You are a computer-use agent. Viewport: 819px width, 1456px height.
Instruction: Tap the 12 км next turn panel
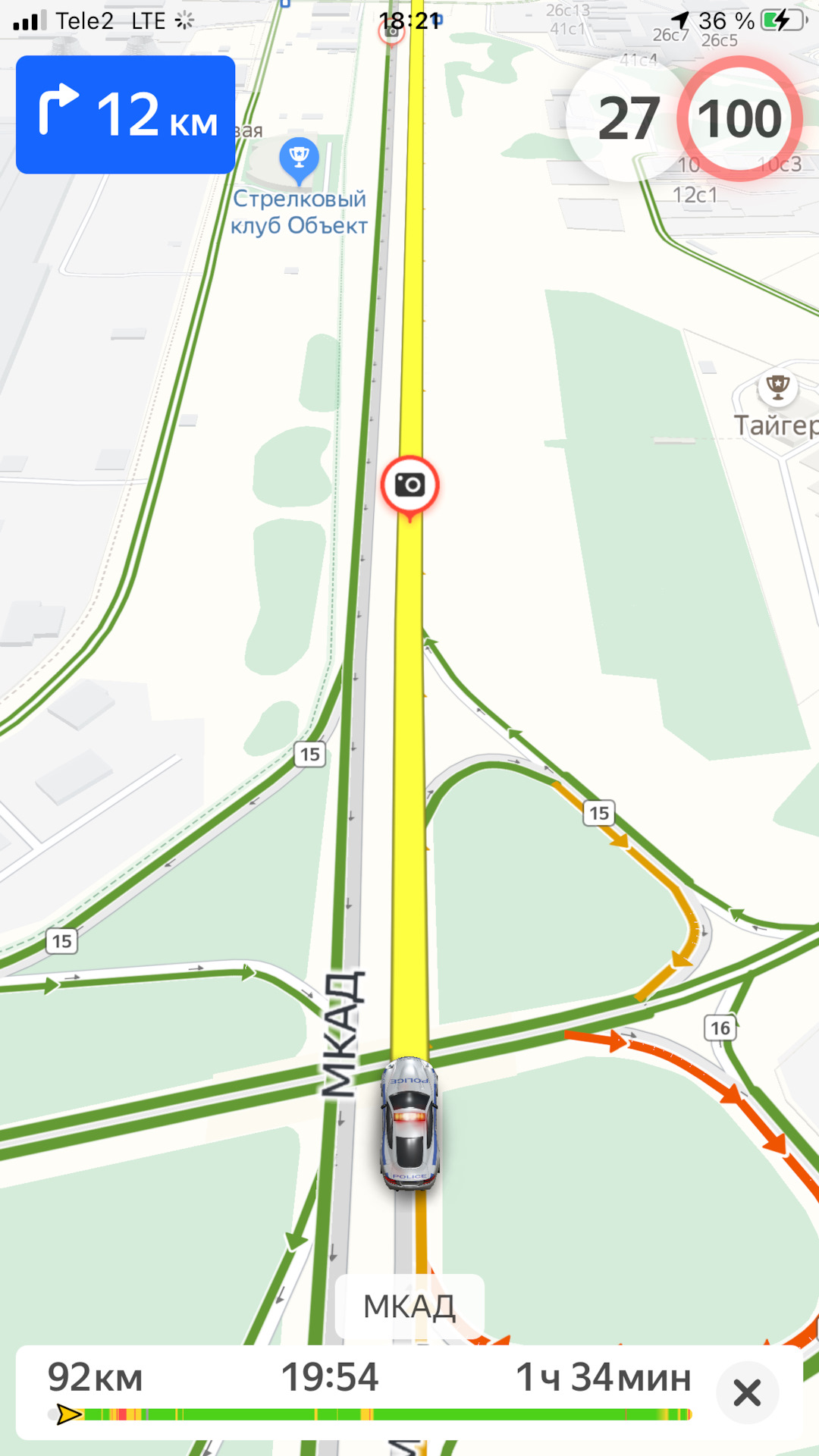[126, 115]
